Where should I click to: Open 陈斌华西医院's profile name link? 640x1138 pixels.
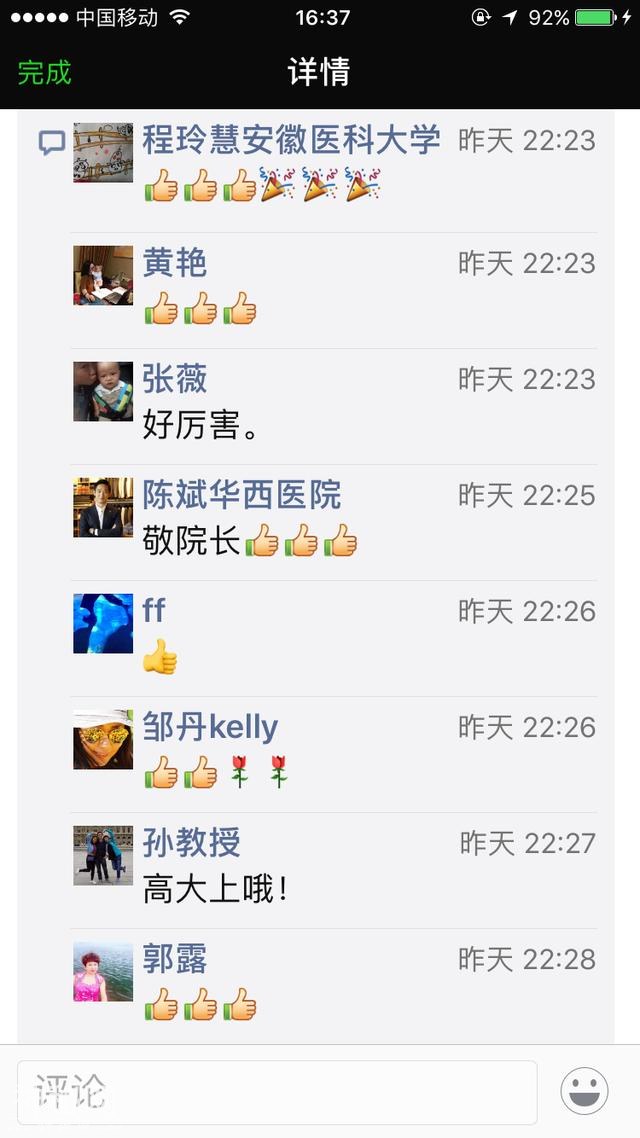pos(241,495)
